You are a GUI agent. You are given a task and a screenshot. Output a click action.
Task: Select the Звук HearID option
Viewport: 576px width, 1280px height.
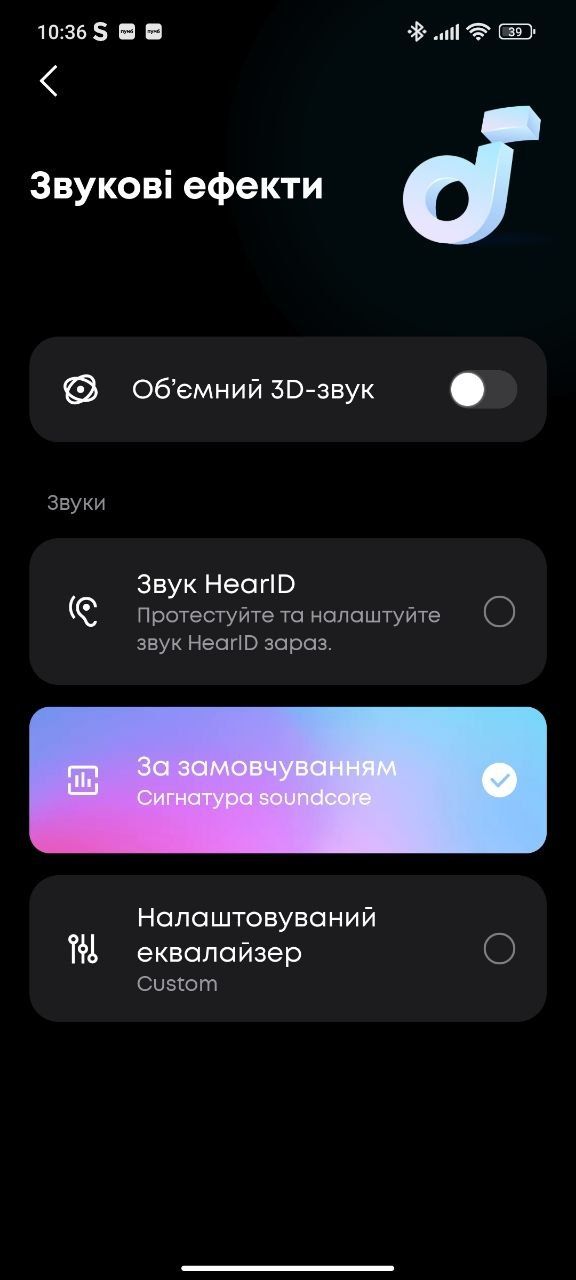(288, 611)
